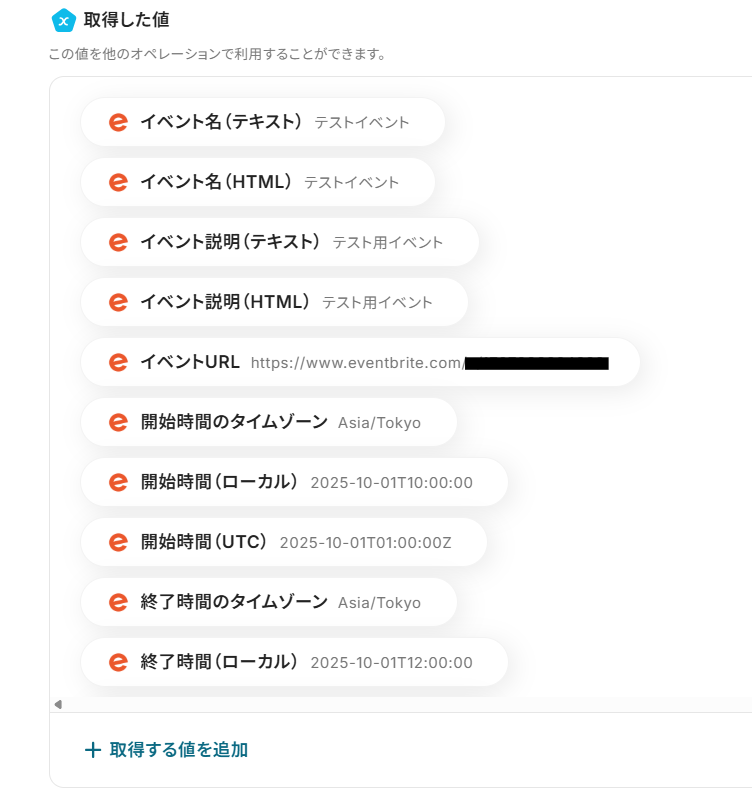This screenshot has height=806, width=752.
Task: Pick the 開始時間（UTC） value chip
Action: pyautogui.click(x=283, y=542)
